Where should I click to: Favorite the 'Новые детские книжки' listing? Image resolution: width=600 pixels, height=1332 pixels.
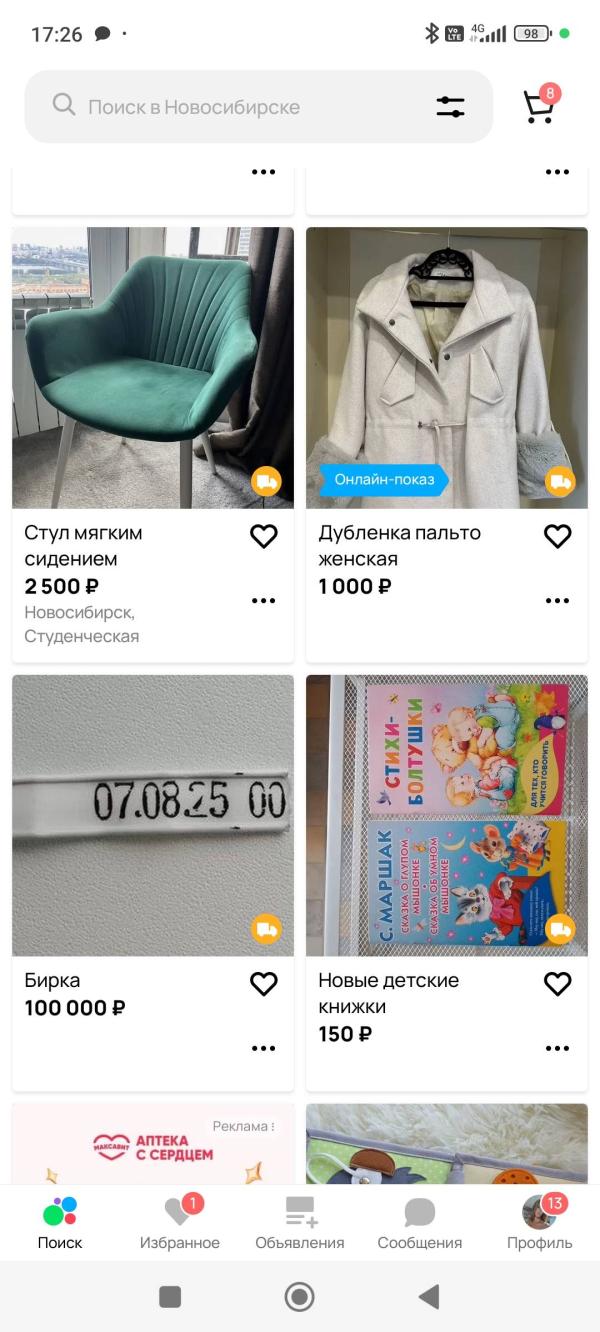(557, 985)
